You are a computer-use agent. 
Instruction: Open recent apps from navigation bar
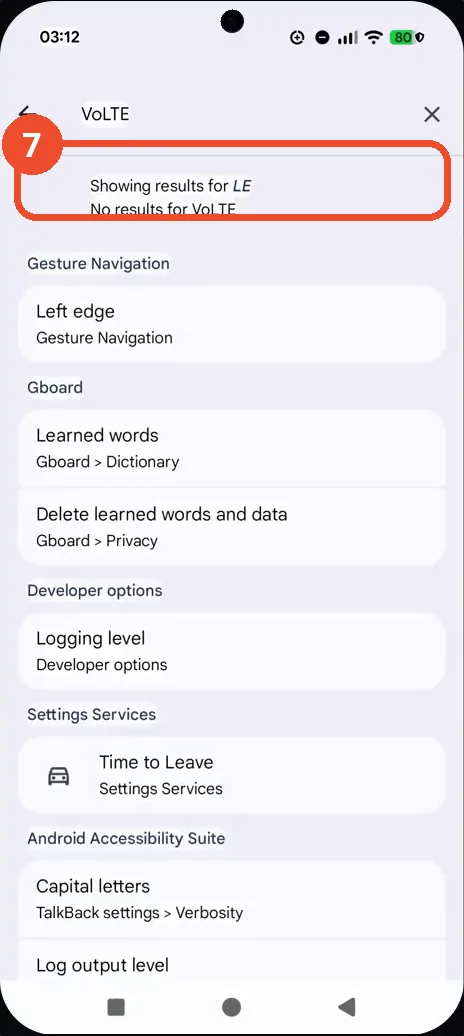point(116,1007)
